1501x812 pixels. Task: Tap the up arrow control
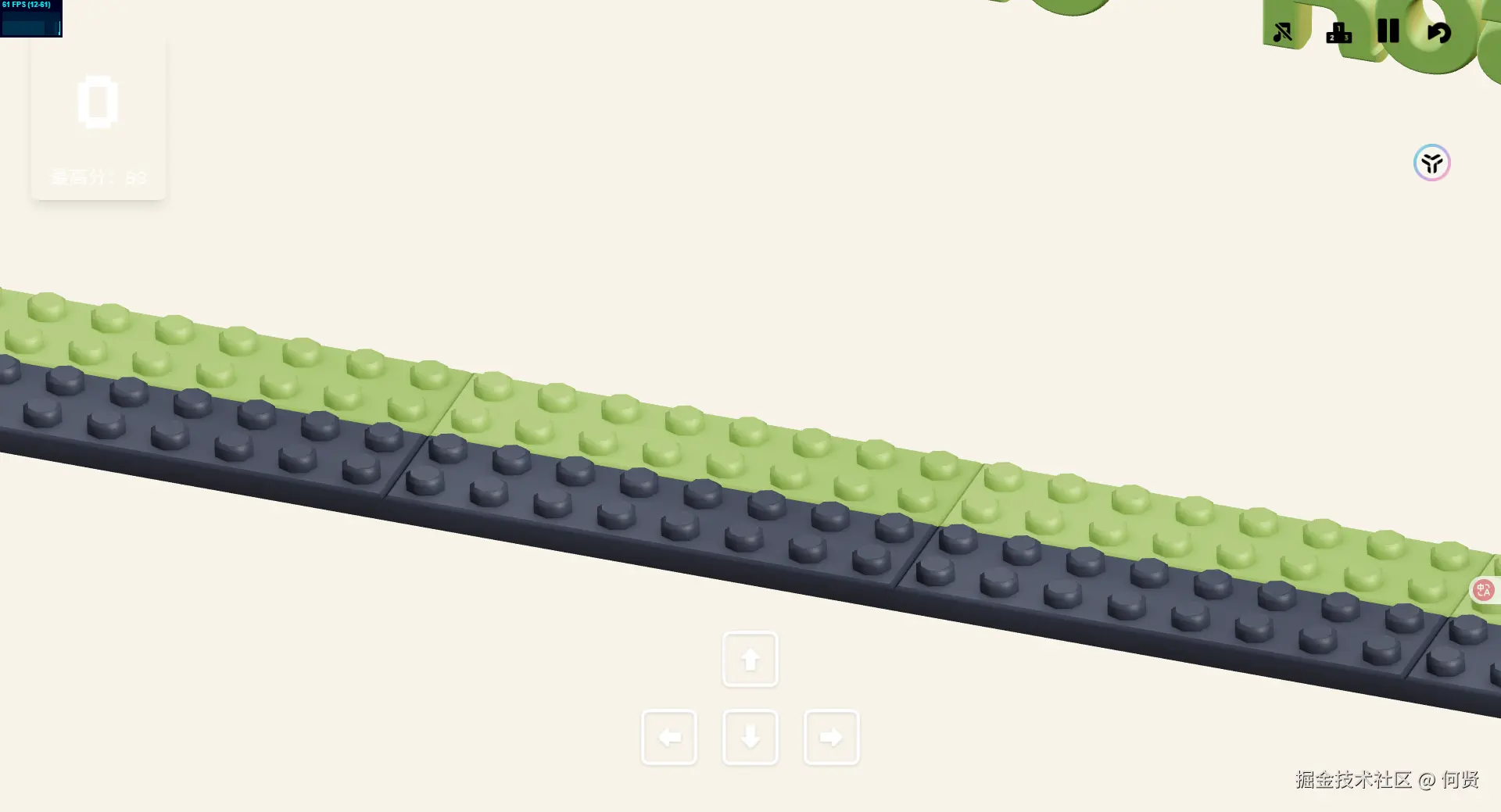750,660
